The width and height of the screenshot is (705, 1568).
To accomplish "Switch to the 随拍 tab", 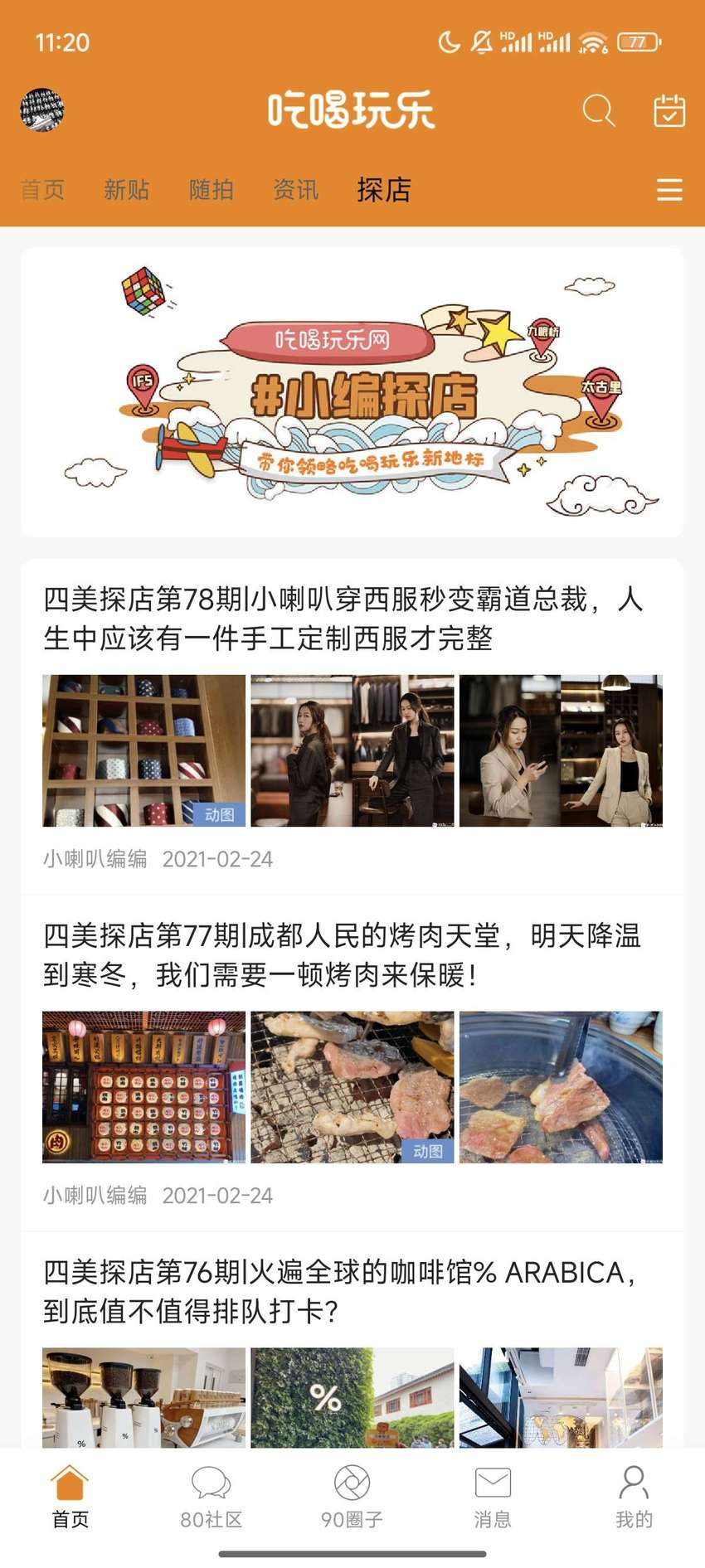I will point(211,190).
